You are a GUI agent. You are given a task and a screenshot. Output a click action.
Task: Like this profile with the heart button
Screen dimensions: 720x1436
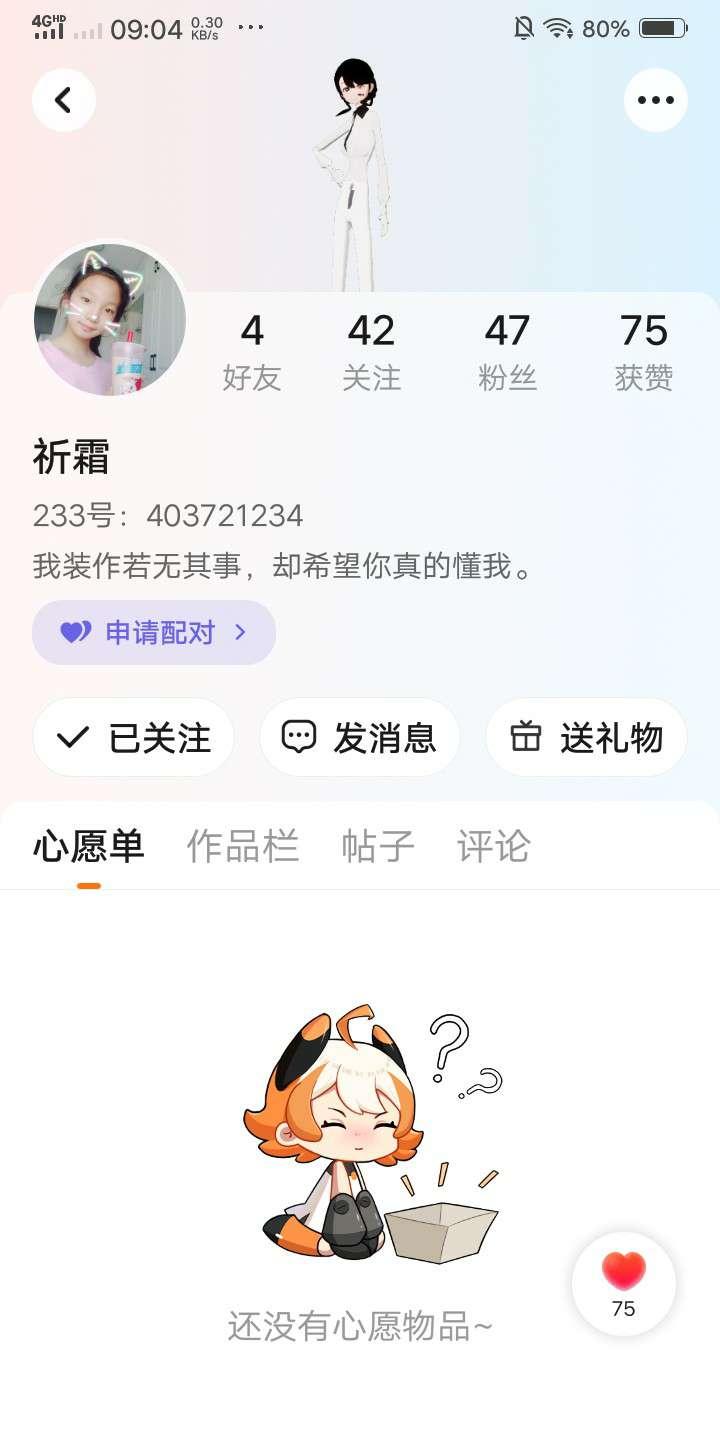click(624, 1283)
